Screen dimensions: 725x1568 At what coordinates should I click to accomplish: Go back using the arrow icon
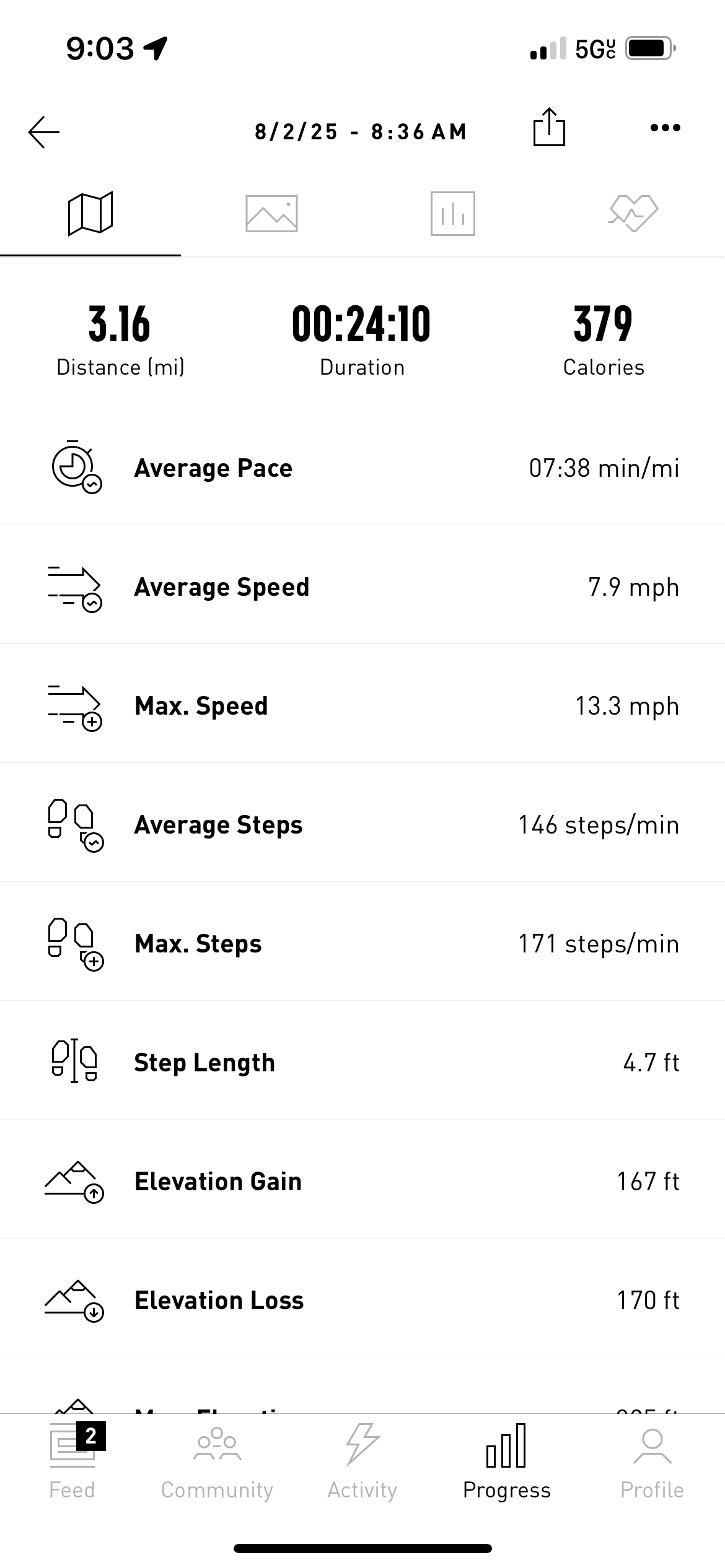pos(44,132)
